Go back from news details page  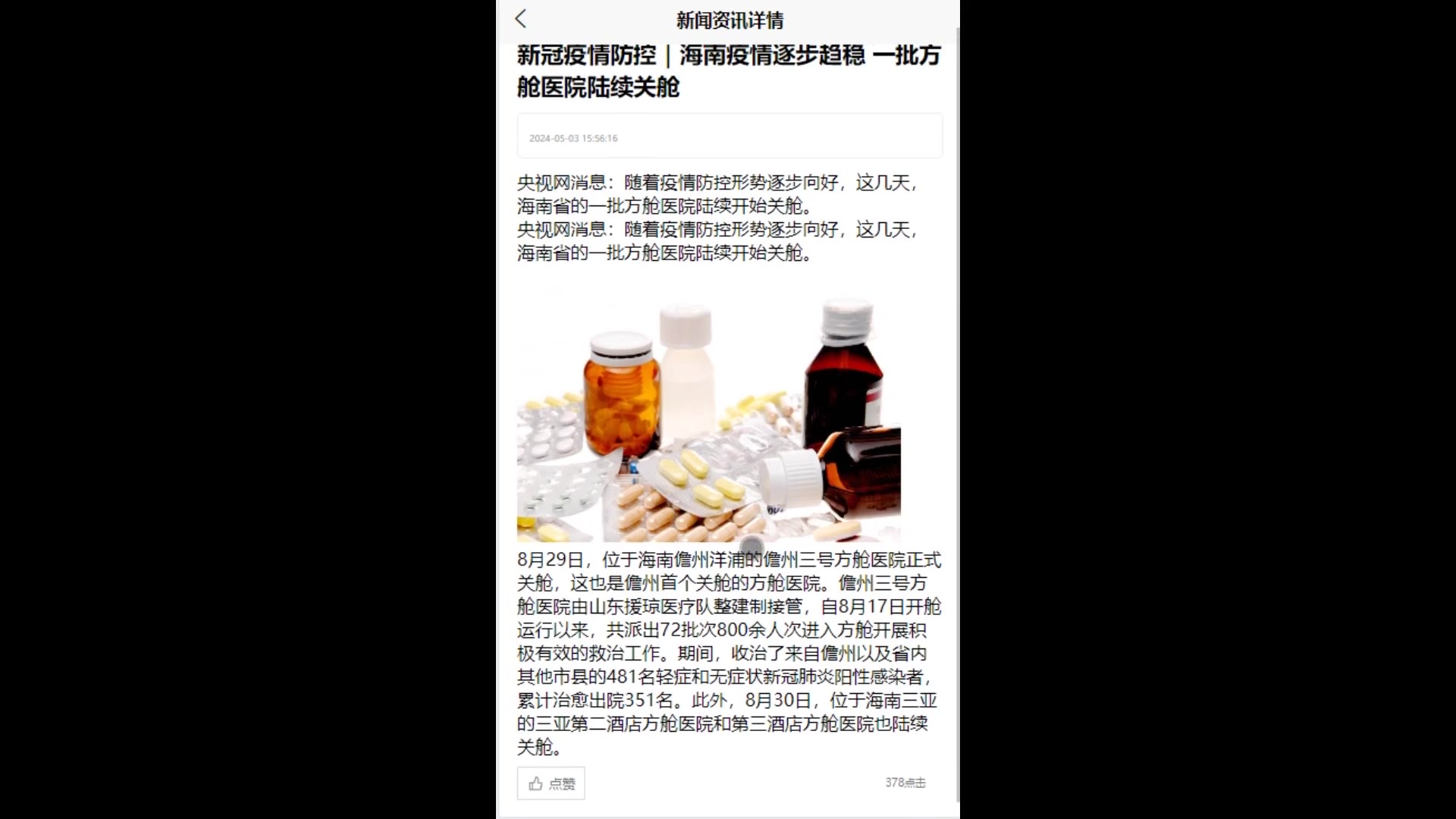520,20
